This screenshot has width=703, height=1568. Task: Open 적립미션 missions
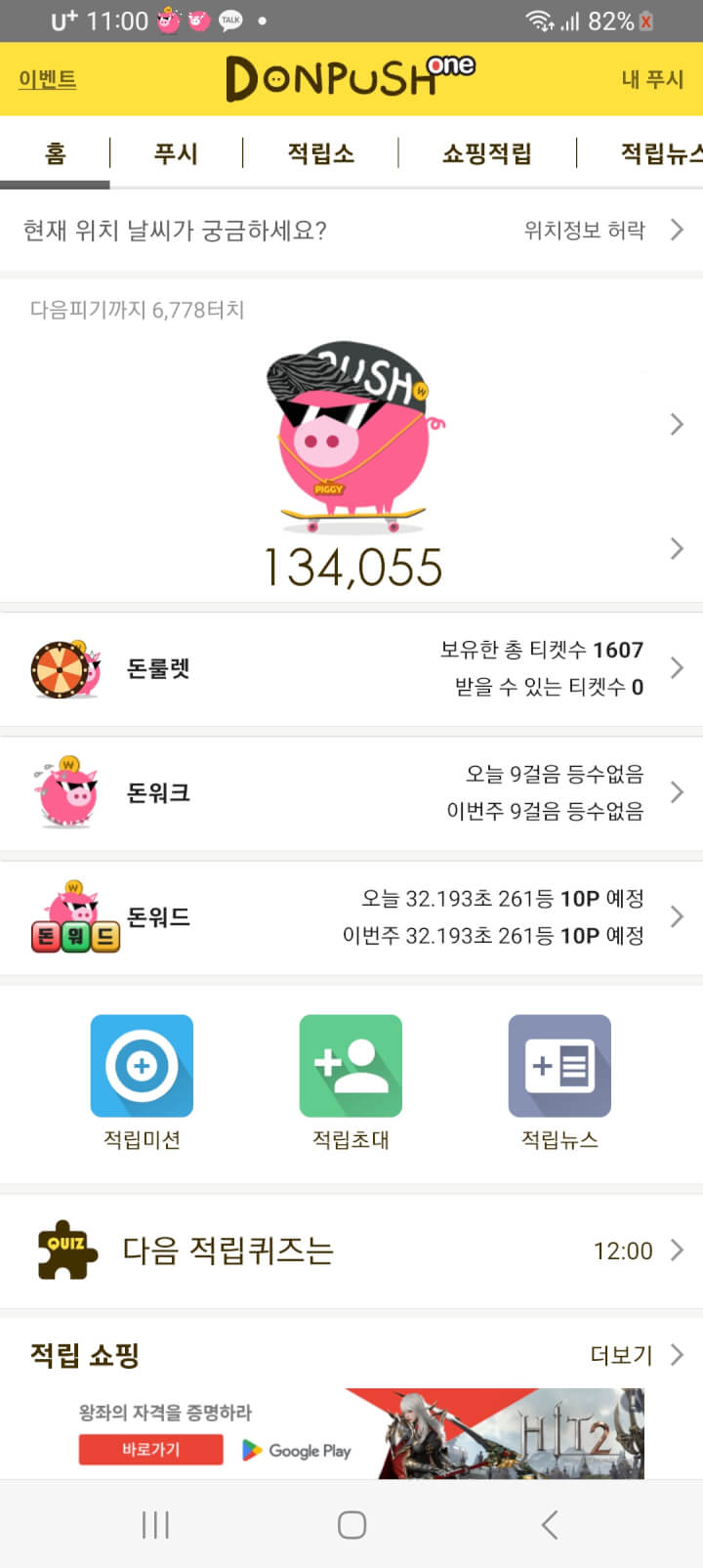click(x=142, y=1081)
